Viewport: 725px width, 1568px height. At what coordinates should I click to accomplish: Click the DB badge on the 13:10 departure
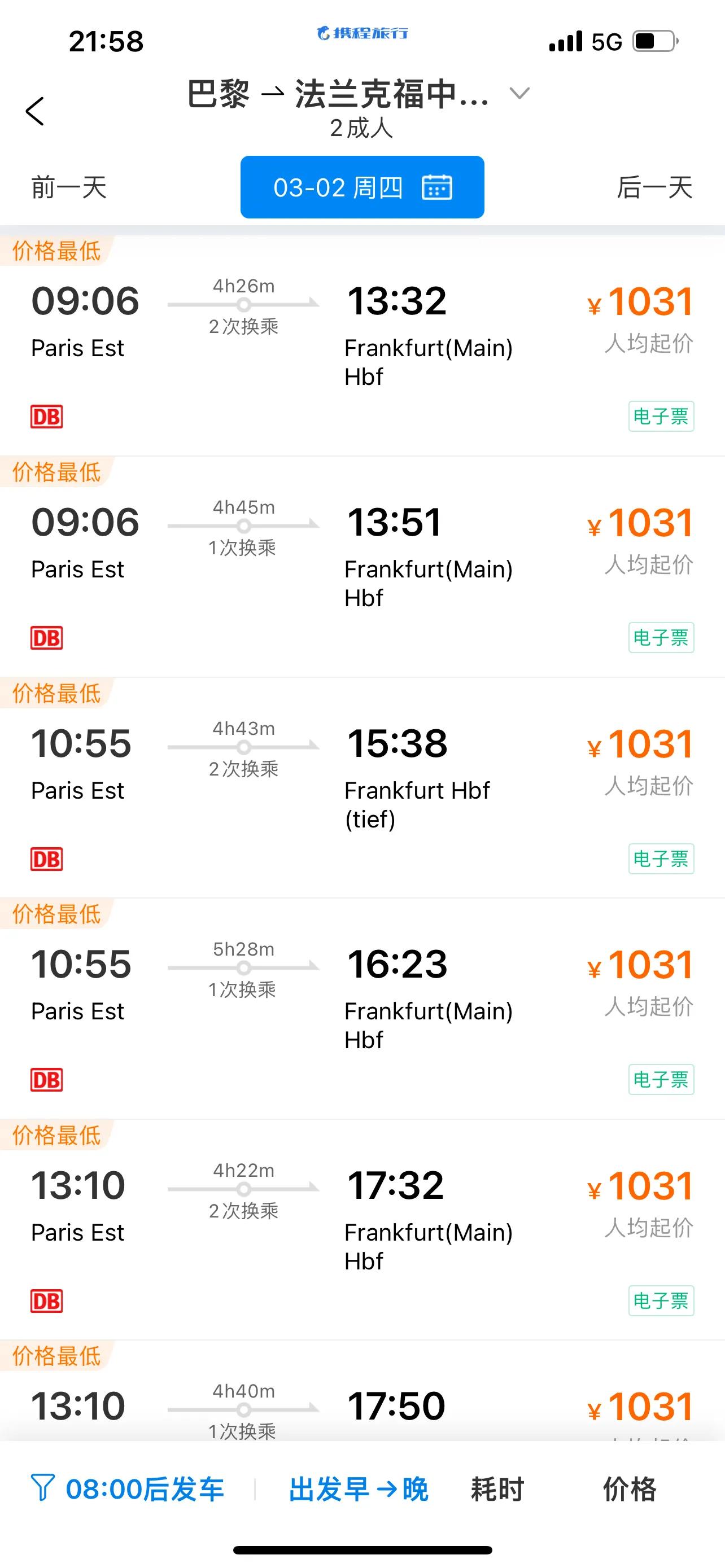(47, 1301)
